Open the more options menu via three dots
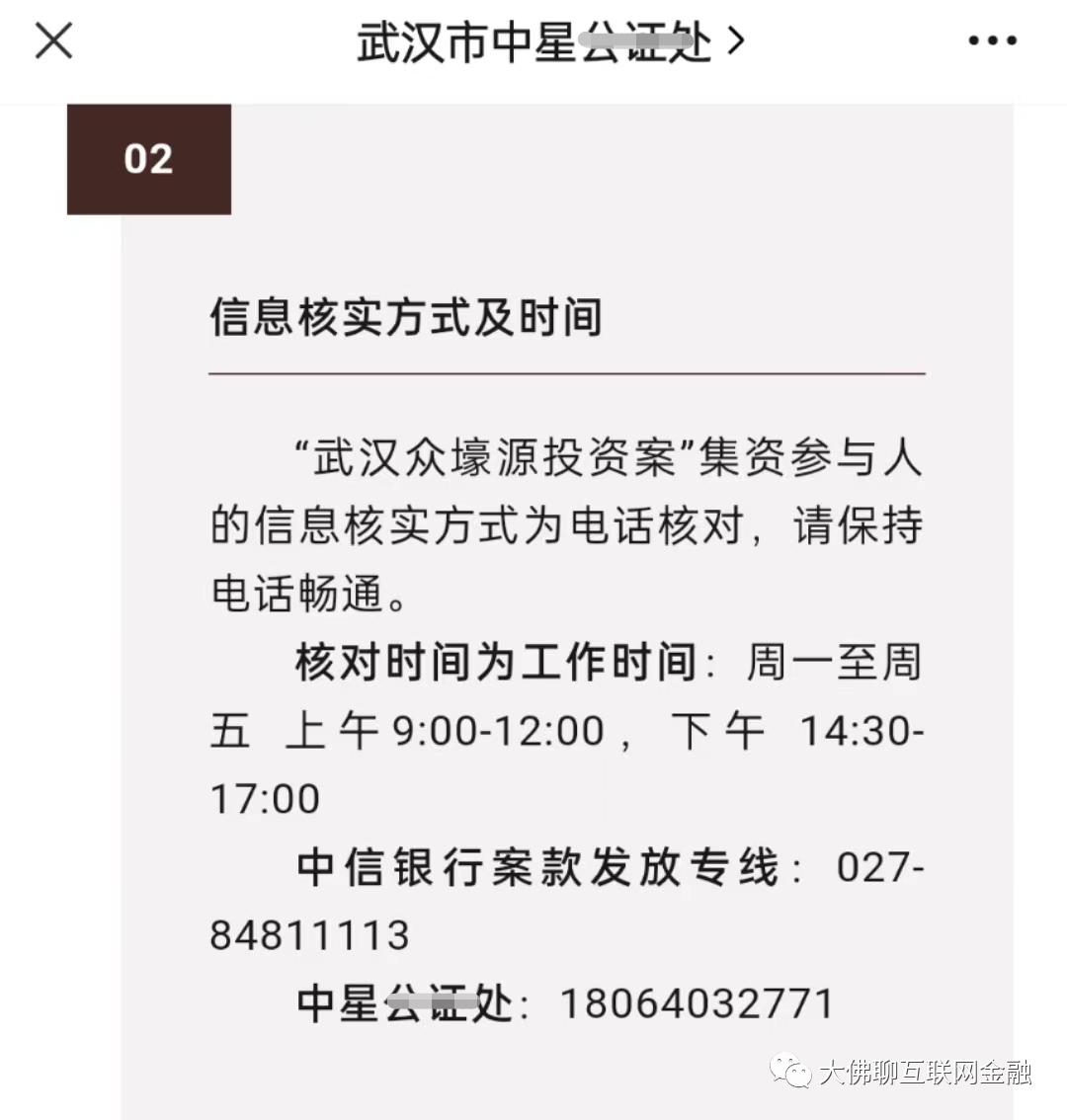Screen dimensions: 1067x1120 pyautogui.click(x=991, y=40)
